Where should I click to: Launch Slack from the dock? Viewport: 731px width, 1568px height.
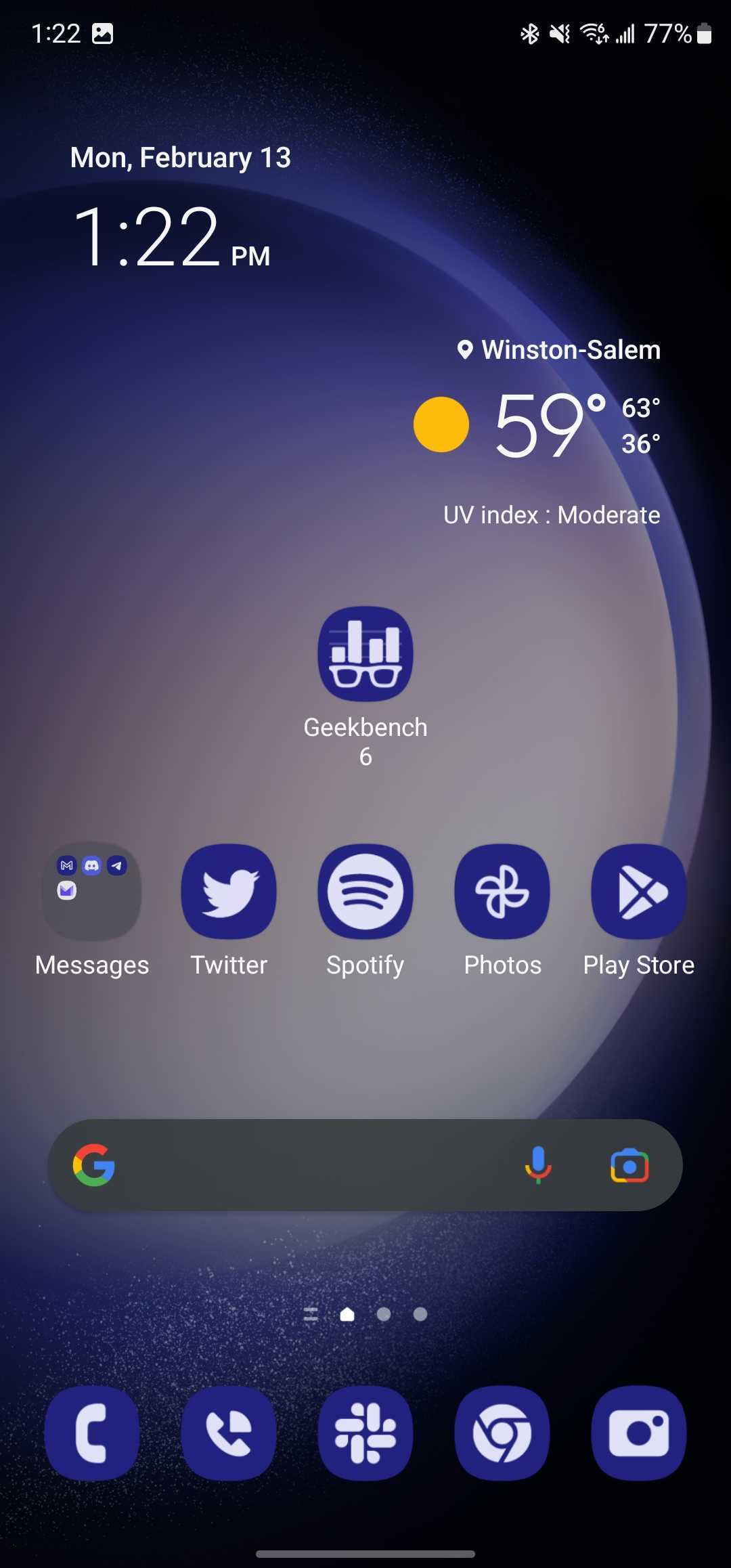click(x=365, y=1433)
